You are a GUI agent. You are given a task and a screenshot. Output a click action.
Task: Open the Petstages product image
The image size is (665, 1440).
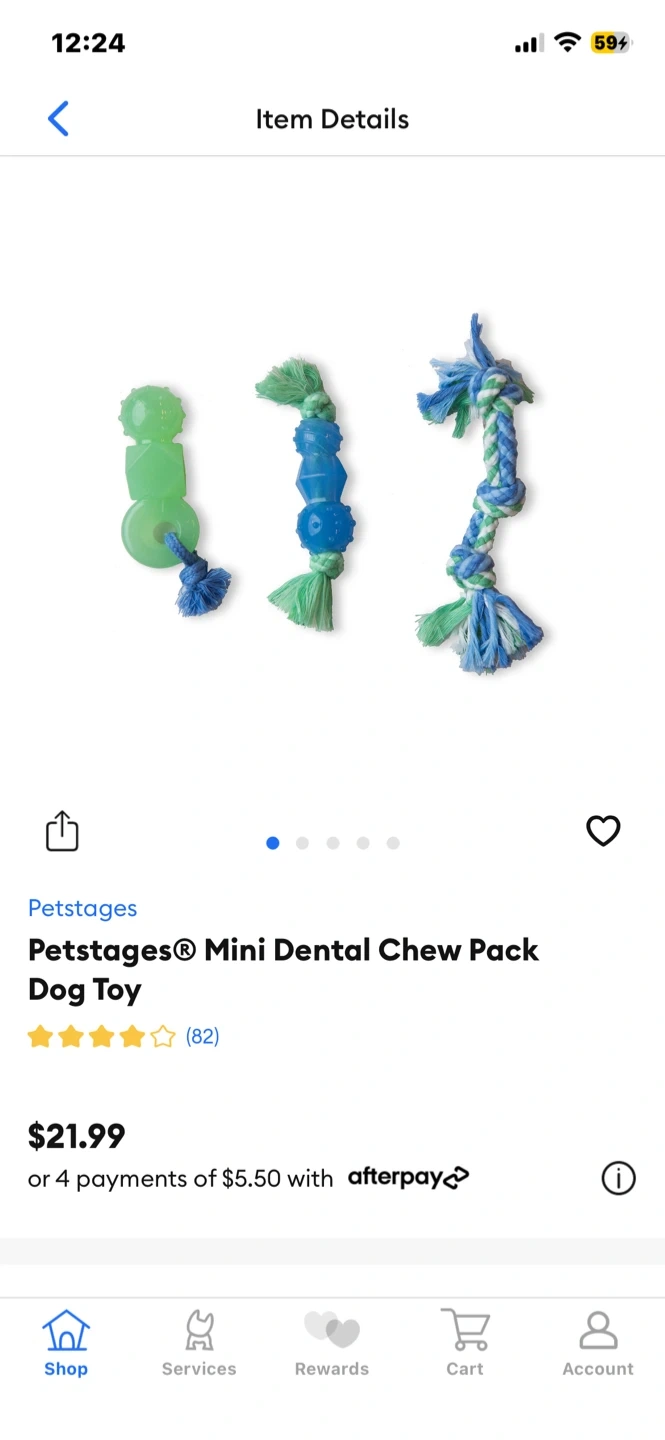(x=332, y=490)
